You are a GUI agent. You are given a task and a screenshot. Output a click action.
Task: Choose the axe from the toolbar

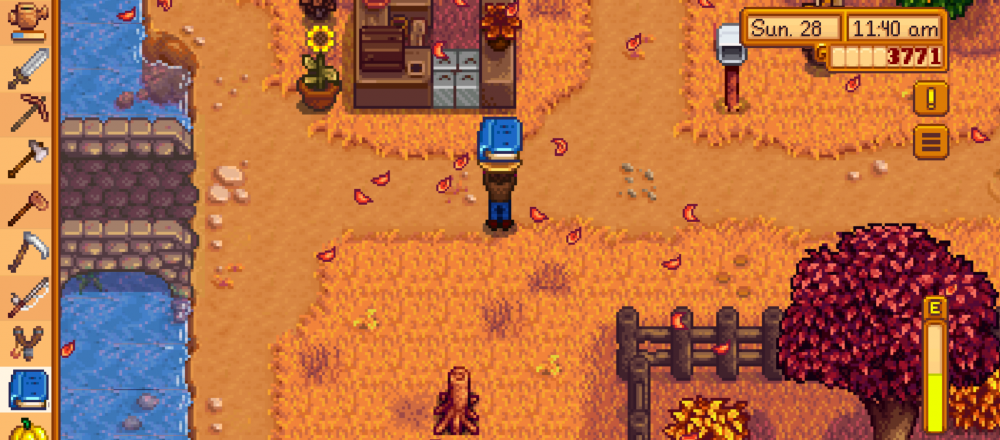click(28, 158)
